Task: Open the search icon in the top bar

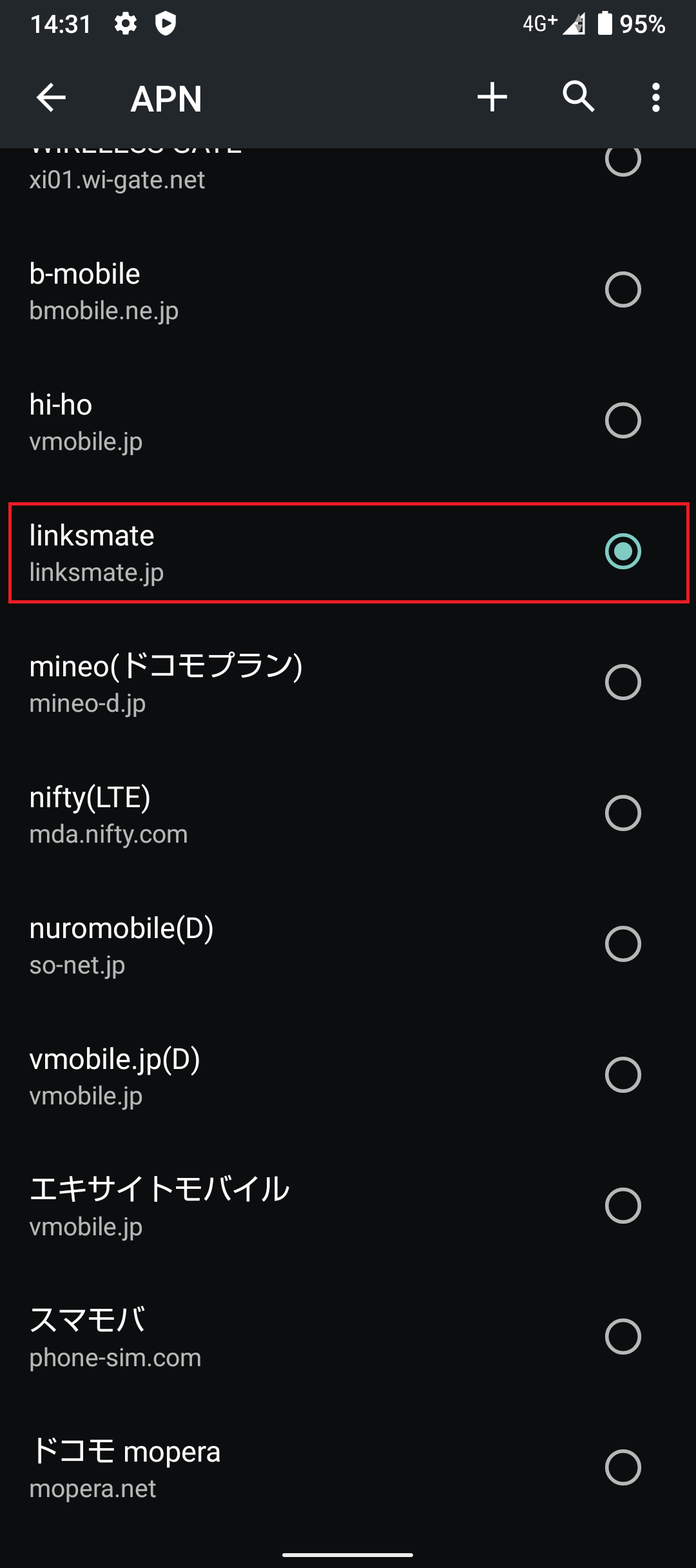Action: coord(578,97)
